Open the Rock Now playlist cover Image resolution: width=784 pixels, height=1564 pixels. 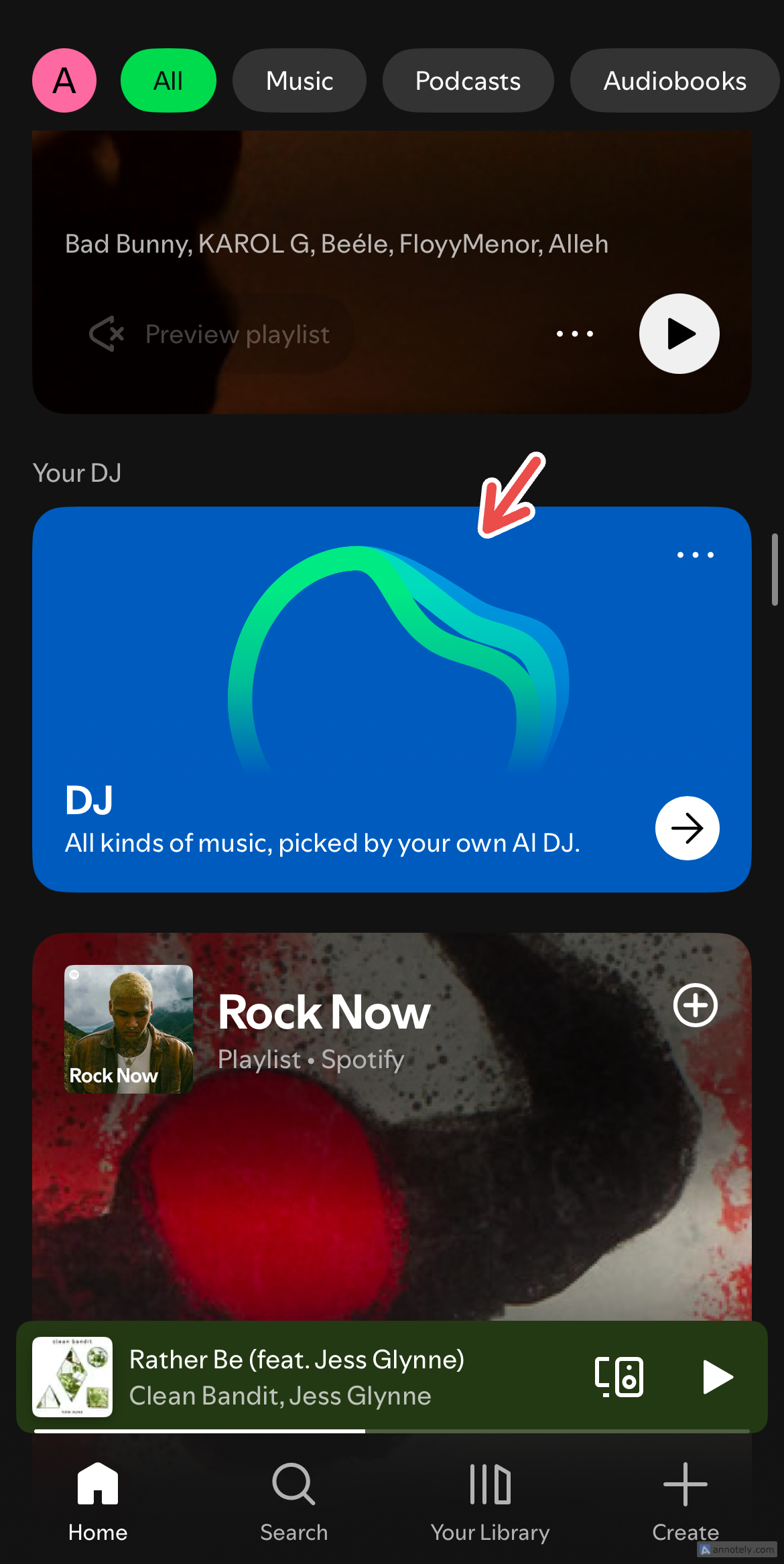click(129, 1029)
